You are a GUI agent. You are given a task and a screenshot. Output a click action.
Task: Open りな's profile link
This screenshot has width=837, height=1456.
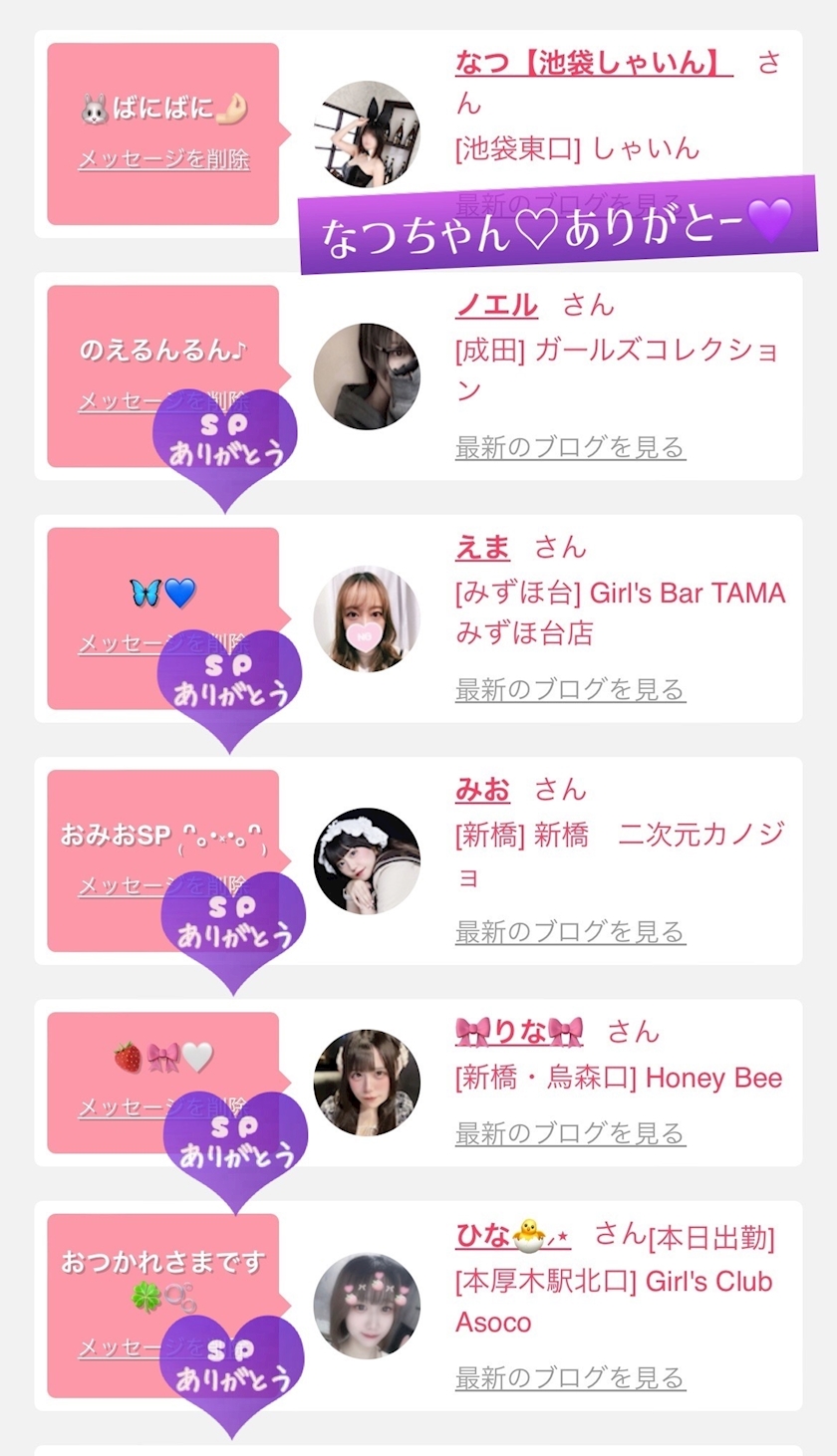[x=519, y=1032]
